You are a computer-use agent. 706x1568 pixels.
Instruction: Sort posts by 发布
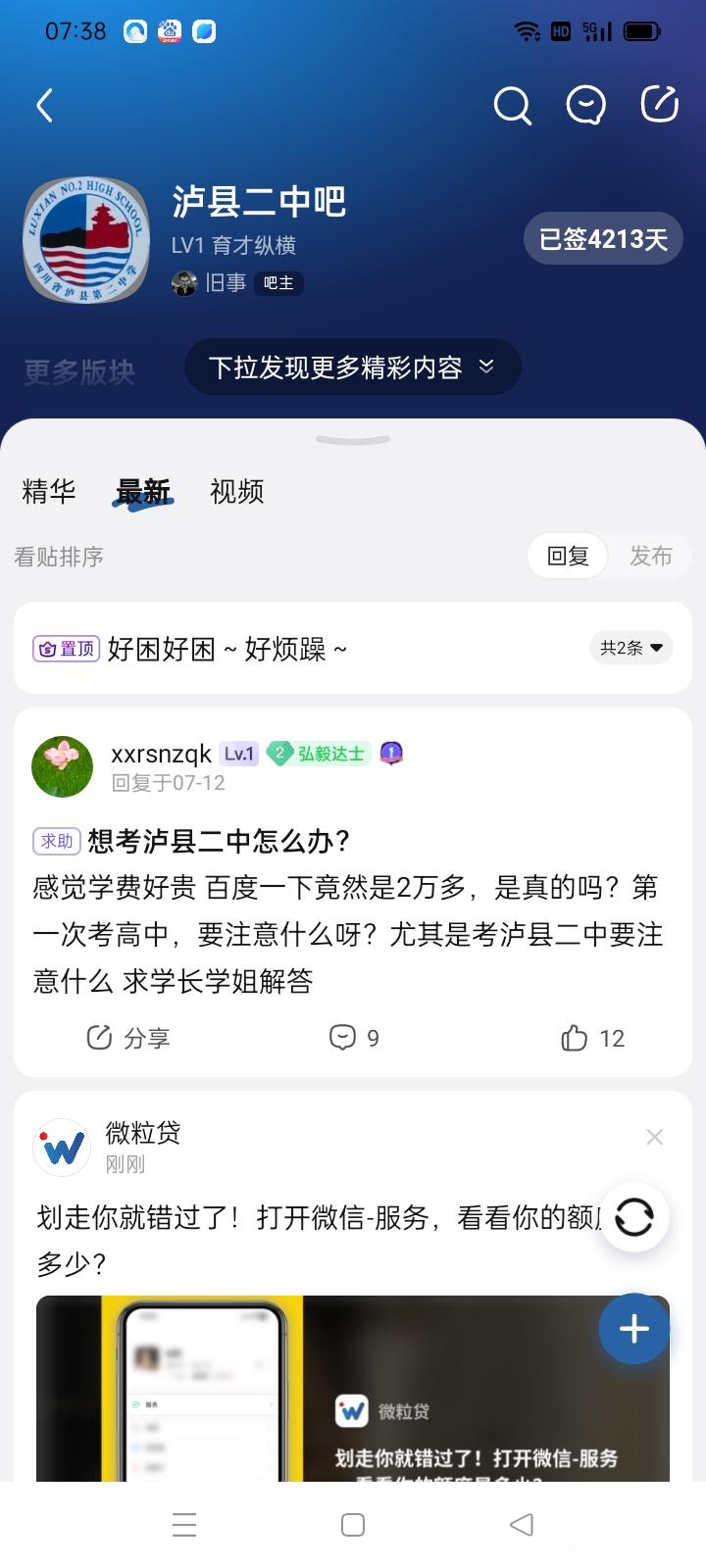click(x=650, y=557)
